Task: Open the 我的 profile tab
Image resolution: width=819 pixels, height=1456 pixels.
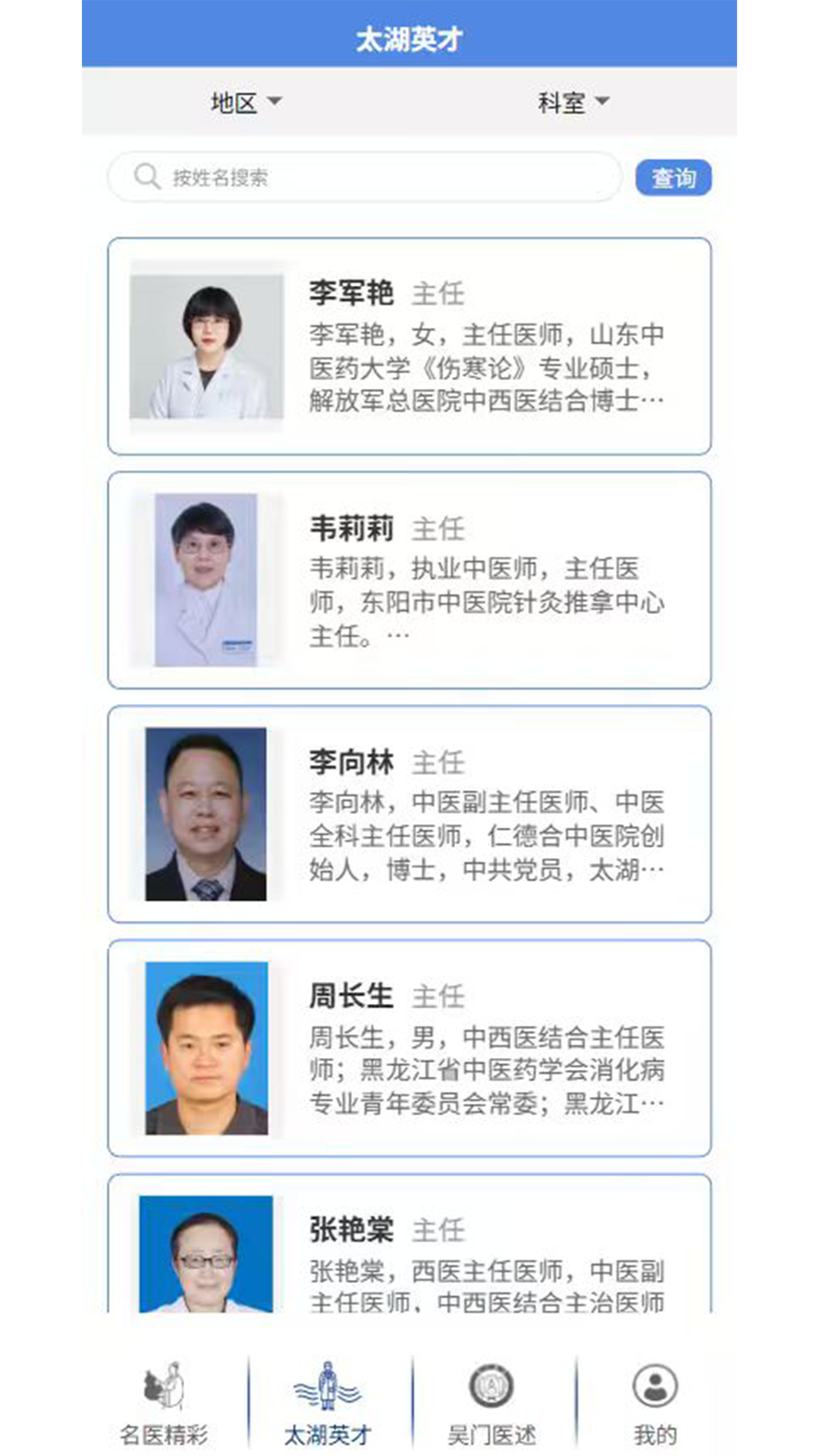Action: (655, 1403)
